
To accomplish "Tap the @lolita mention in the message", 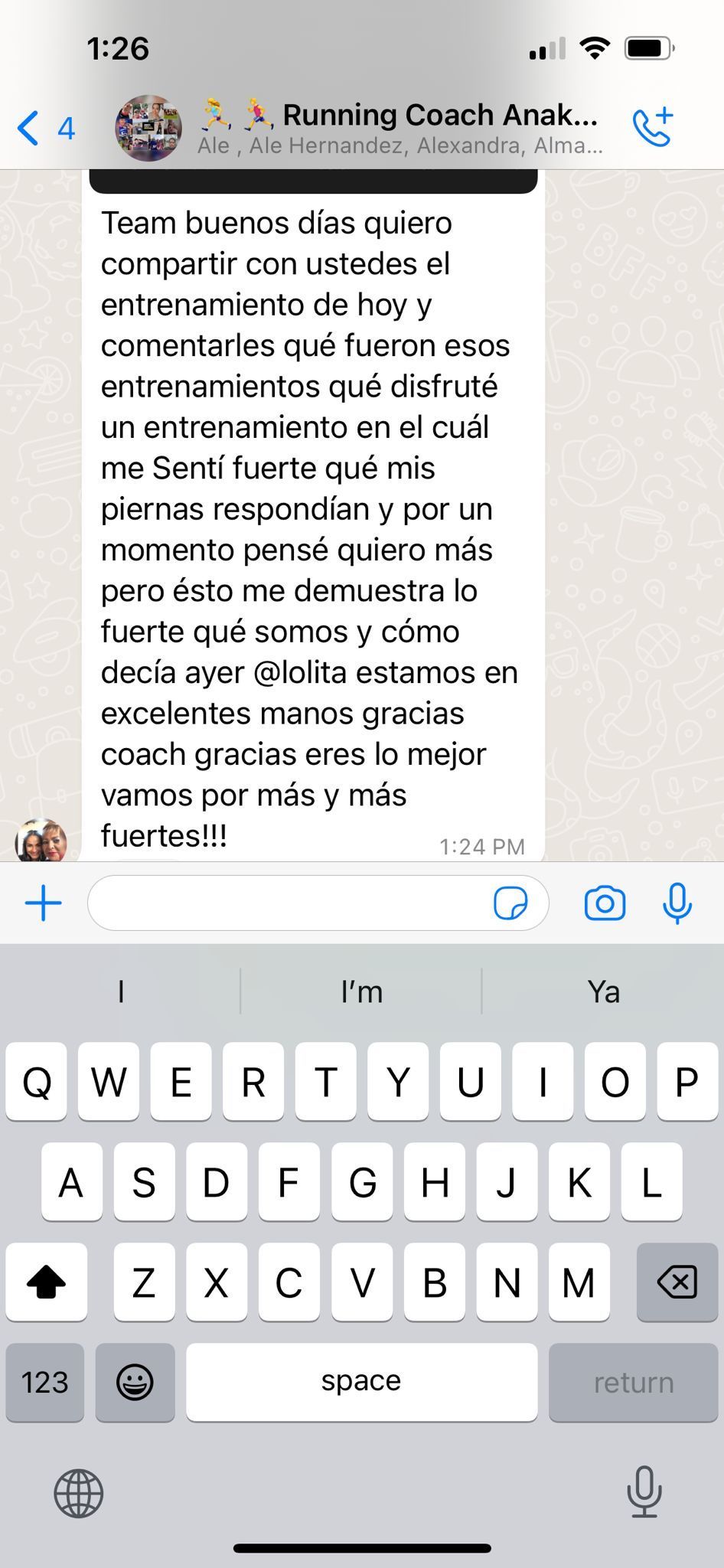I will pyautogui.click(x=299, y=673).
